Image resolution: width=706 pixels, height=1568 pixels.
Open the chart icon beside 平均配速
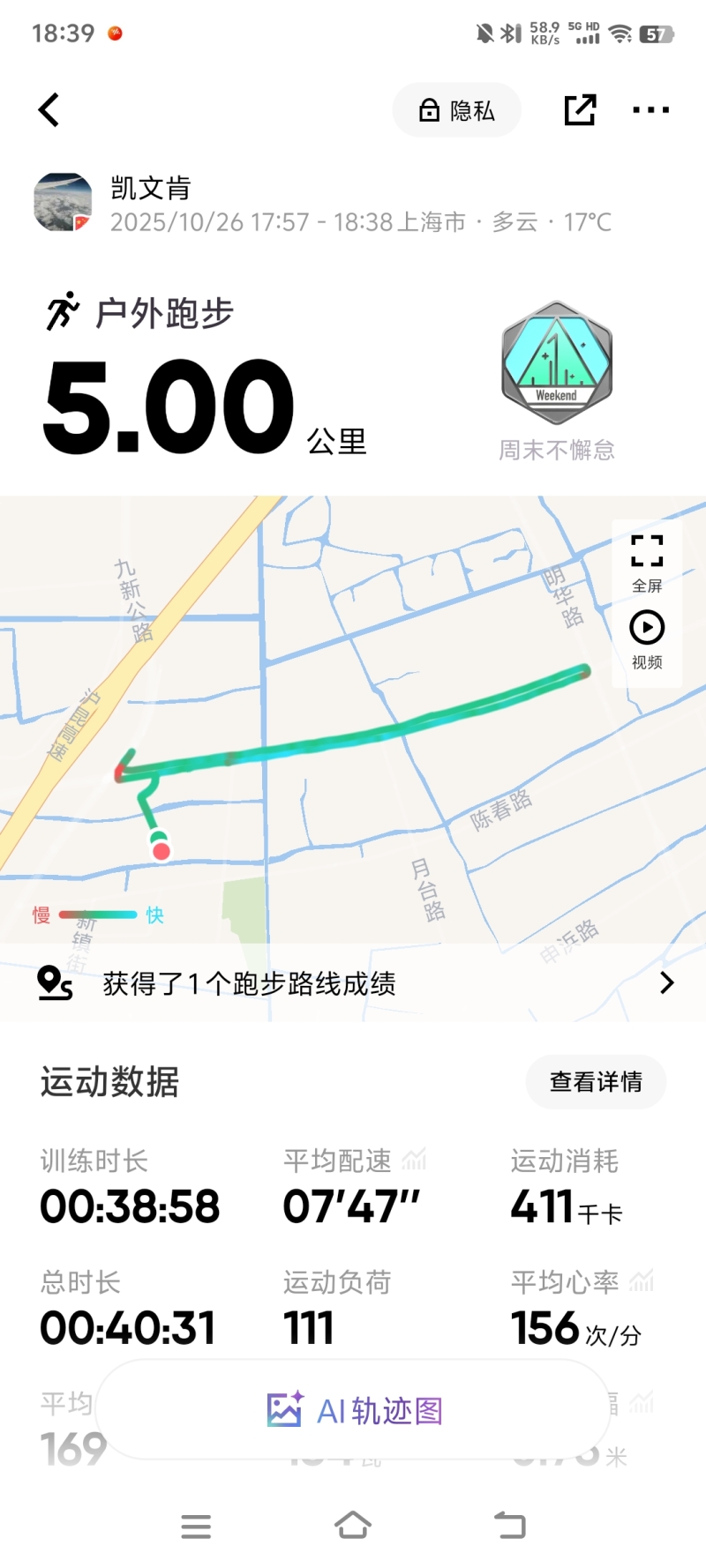[x=414, y=1160]
